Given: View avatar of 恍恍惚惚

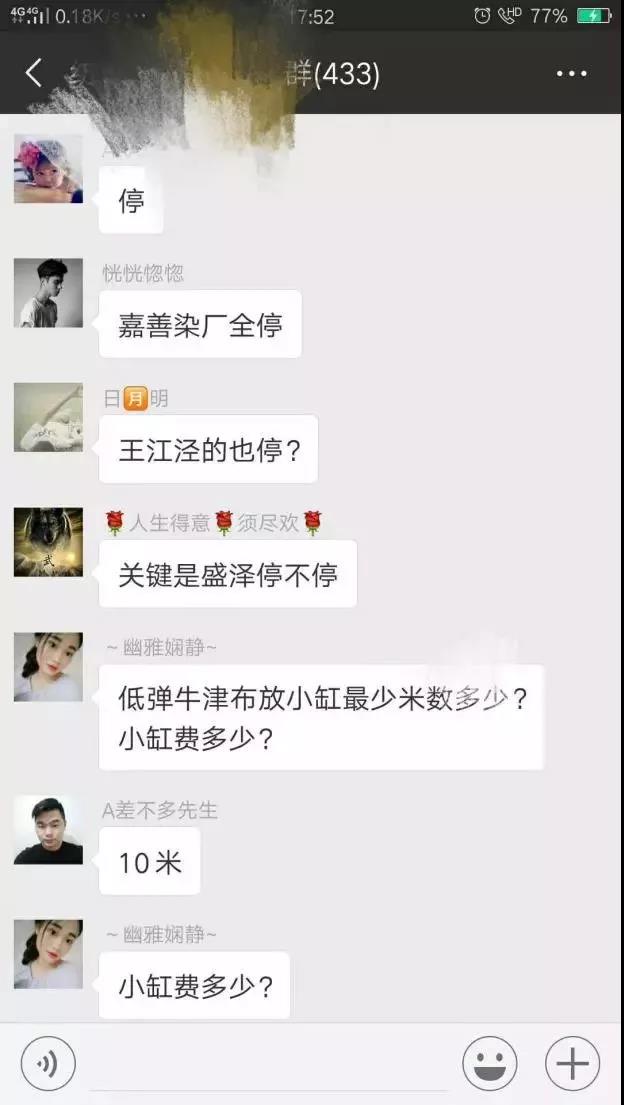Looking at the screenshot, I should click(x=48, y=293).
